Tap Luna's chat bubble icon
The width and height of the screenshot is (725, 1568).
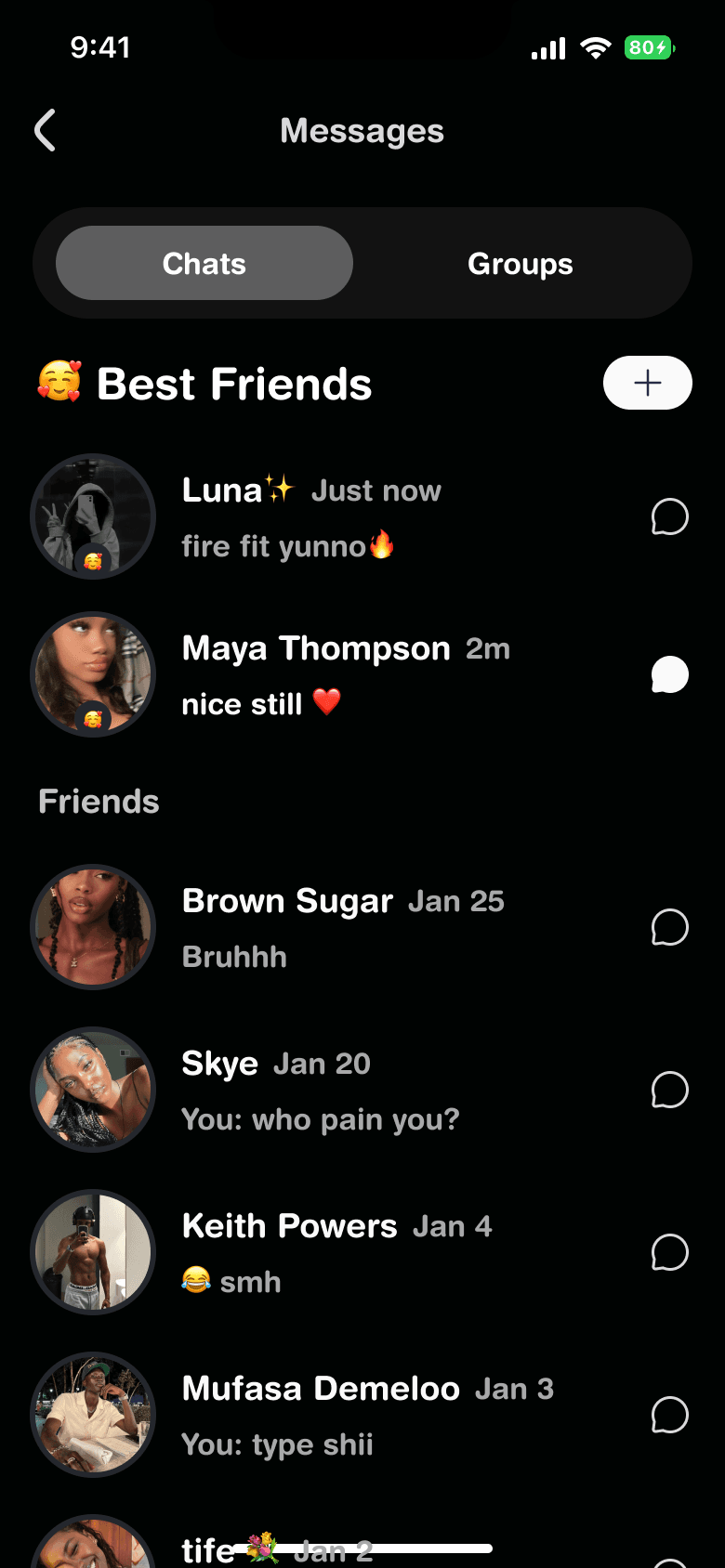coord(669,517)
